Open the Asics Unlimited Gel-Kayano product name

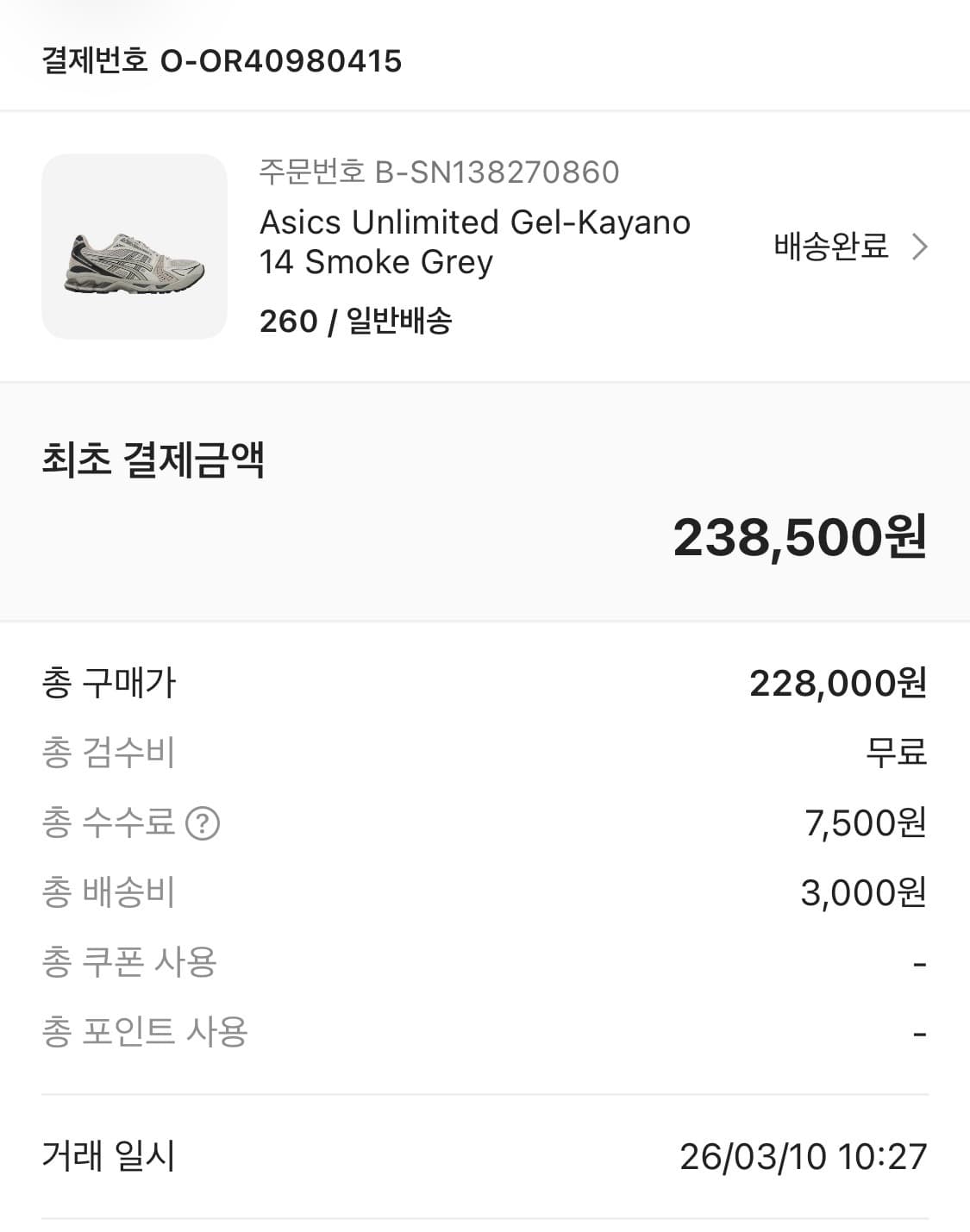(x=474, y=241)
